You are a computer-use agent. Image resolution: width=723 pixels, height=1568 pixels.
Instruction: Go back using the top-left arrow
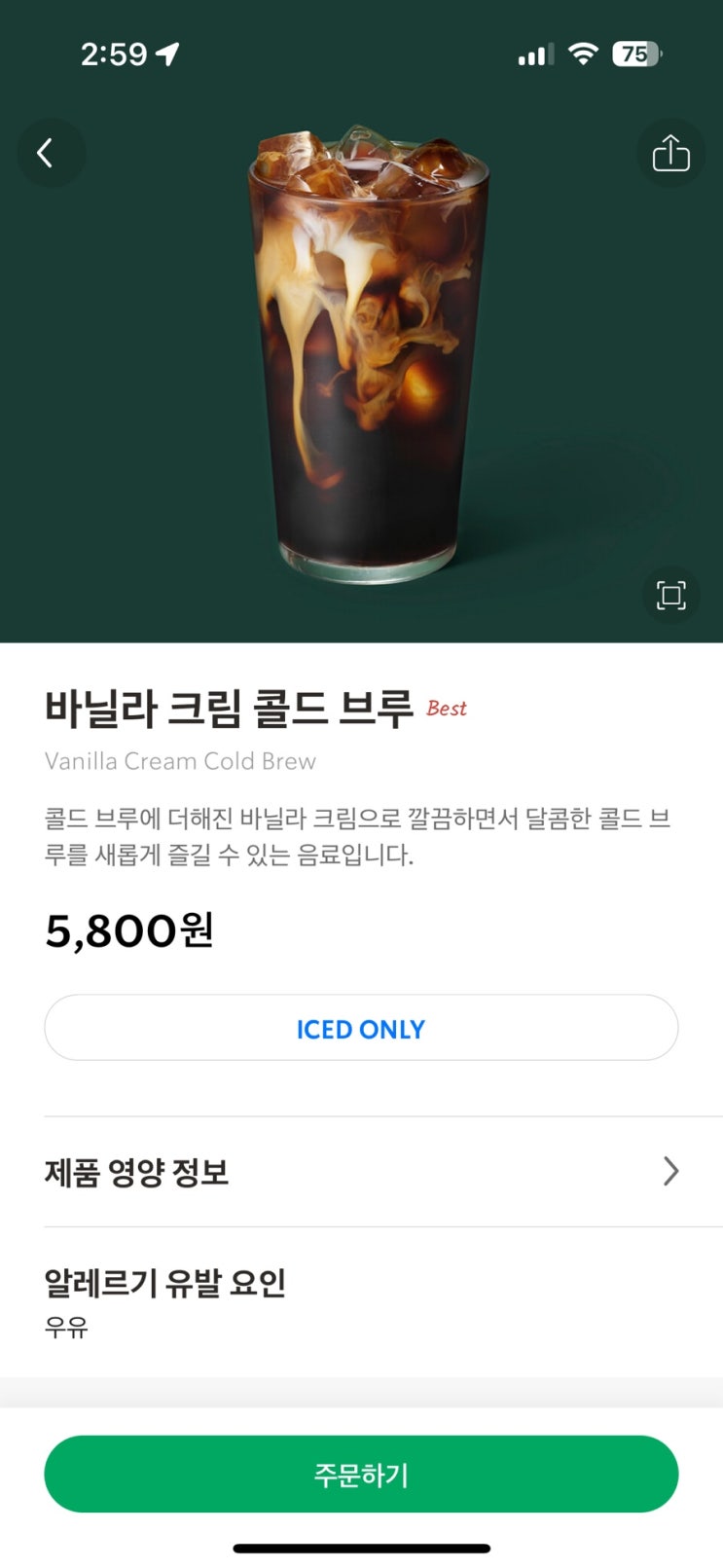pyautogui.click(x=51, y=153)
